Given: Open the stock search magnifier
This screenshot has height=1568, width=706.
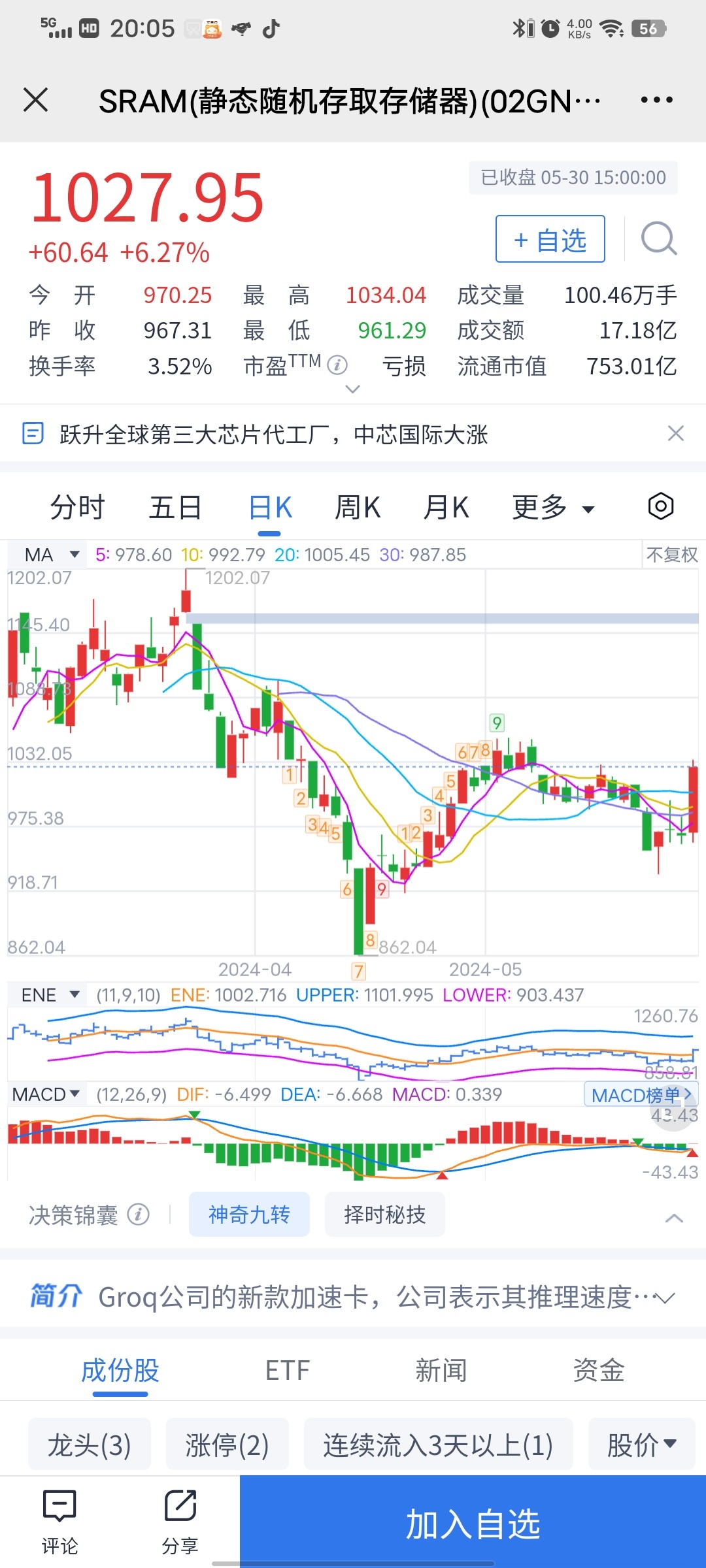Looking at the screenshot, I should (658, 239).
